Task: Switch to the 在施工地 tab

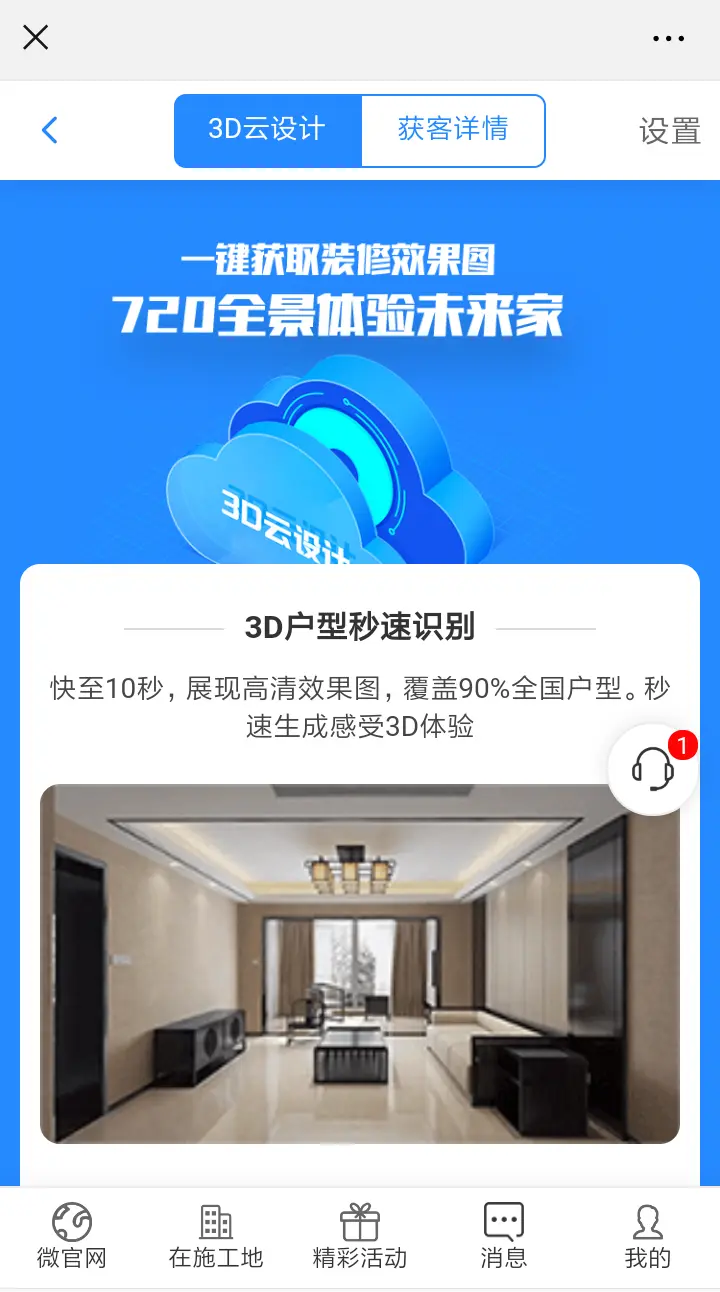Action: point(216,1237)
